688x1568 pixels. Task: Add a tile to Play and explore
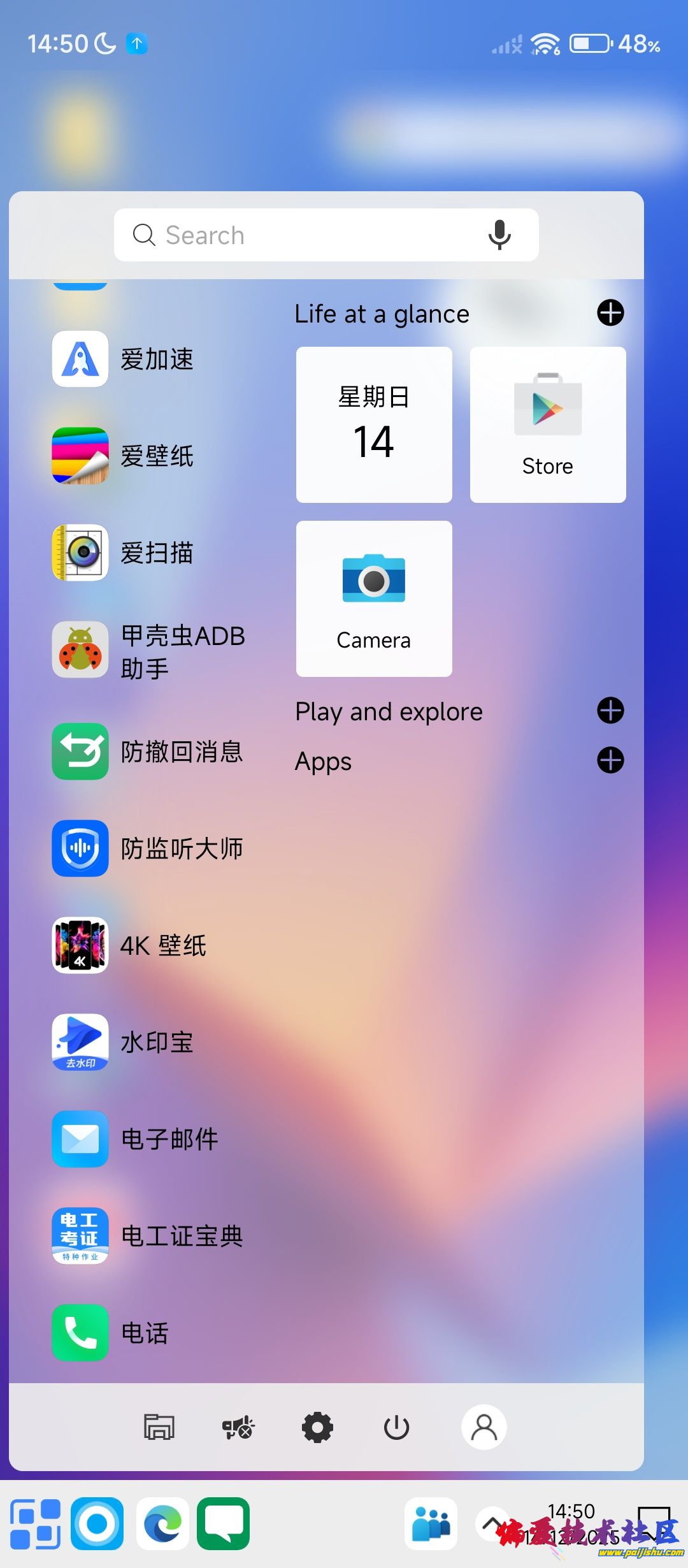click(x=610, y=711)
